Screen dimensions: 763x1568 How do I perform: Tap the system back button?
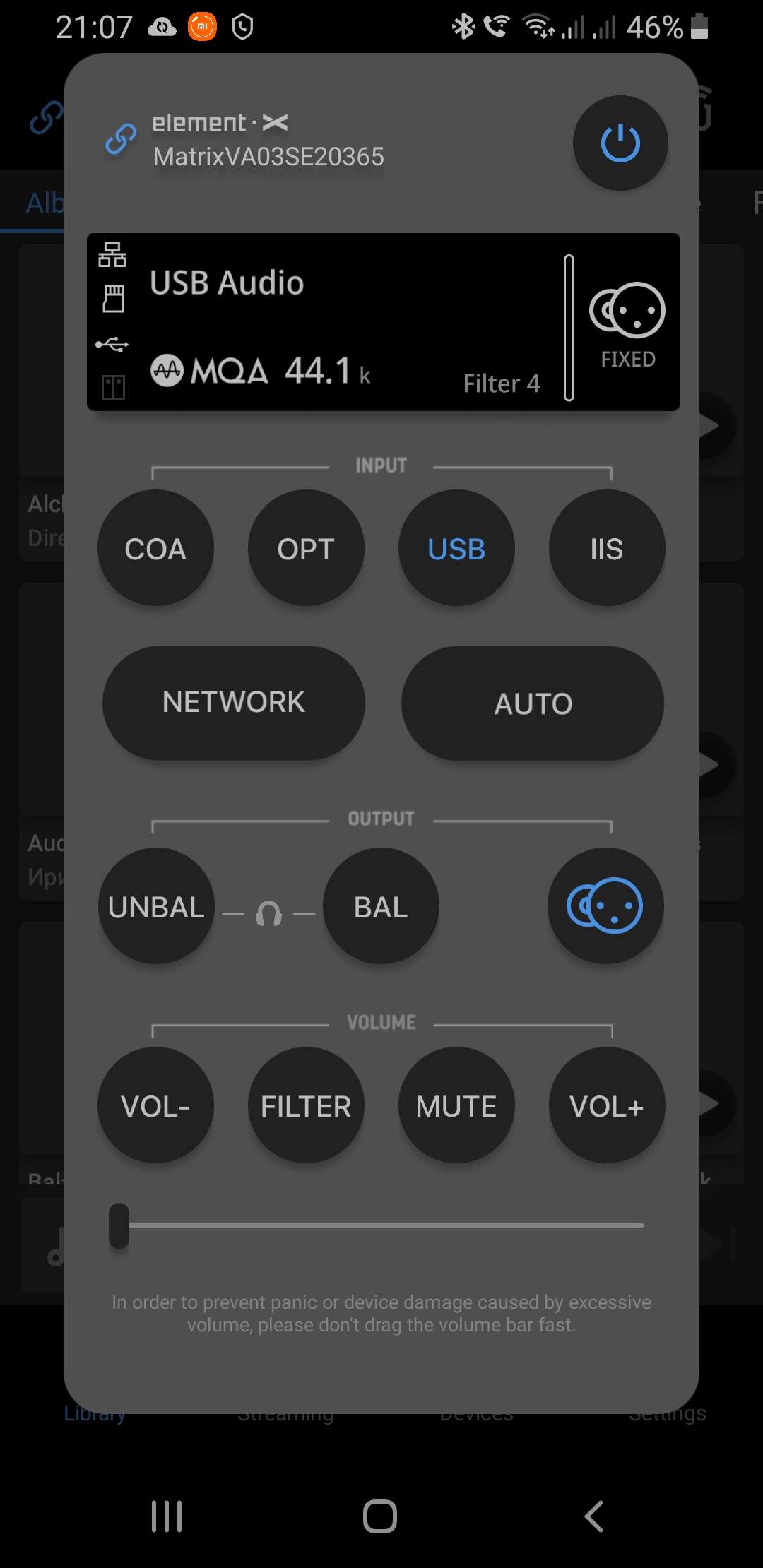(x=593, y=1516)
